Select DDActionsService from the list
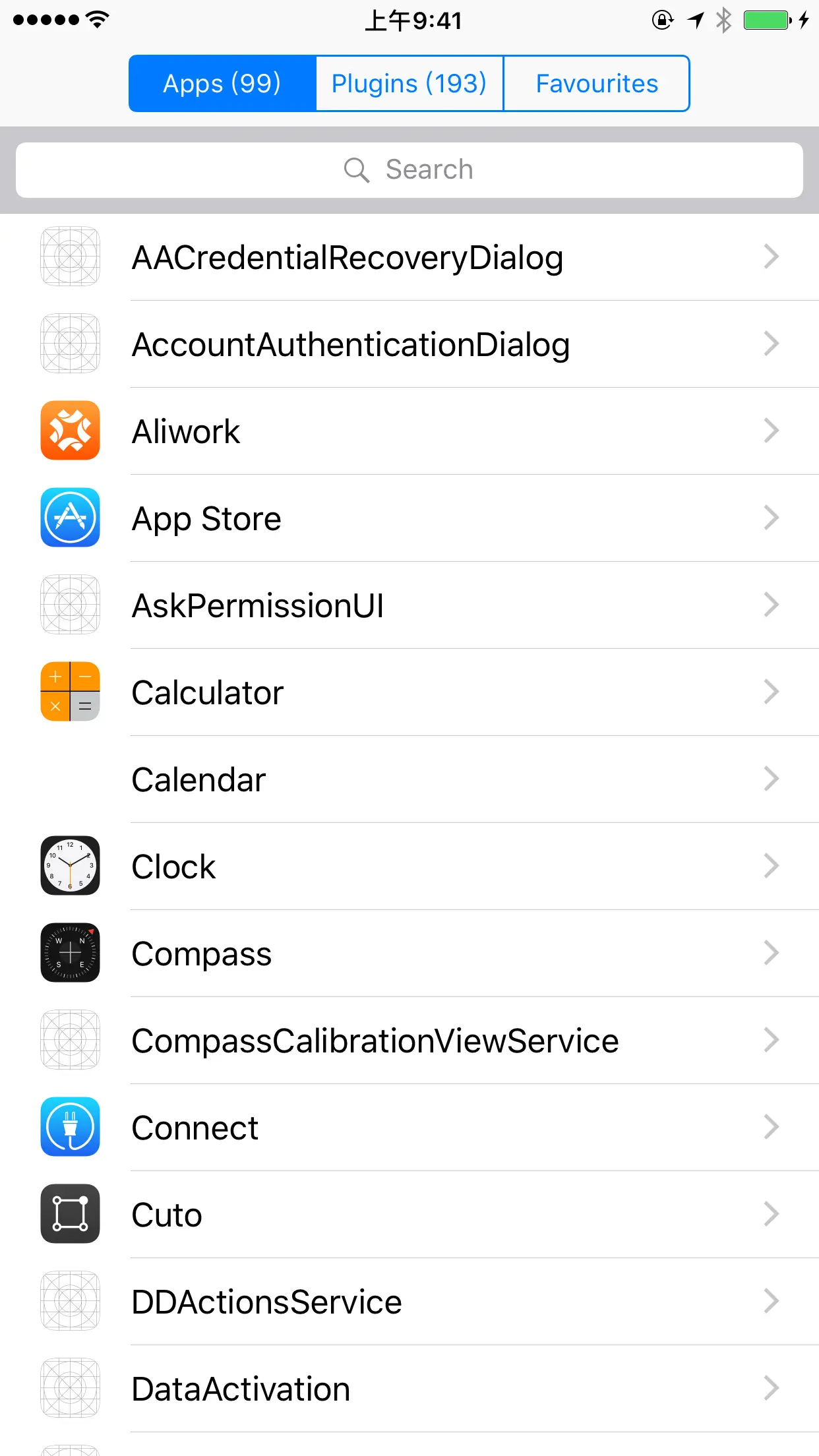This screenshot has width=819, height=1456. point(409,1302)
